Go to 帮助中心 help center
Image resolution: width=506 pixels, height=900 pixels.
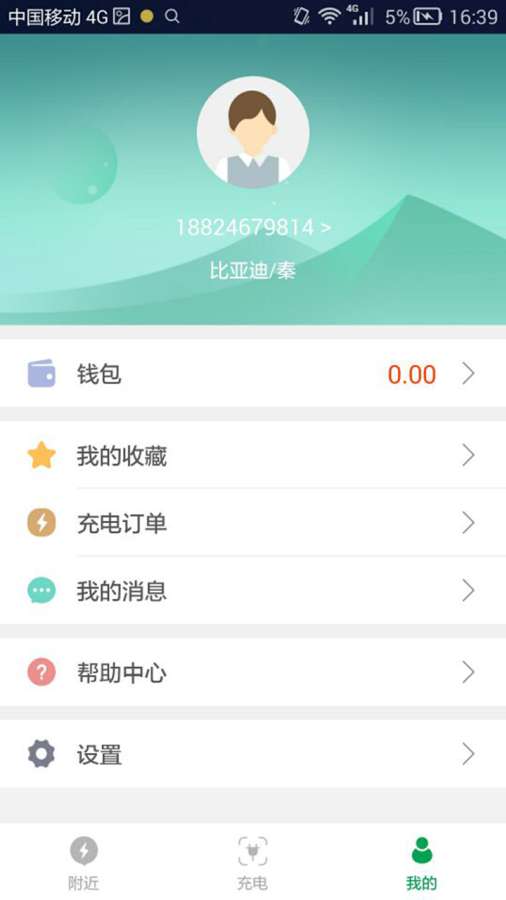(x=253, y=672)
